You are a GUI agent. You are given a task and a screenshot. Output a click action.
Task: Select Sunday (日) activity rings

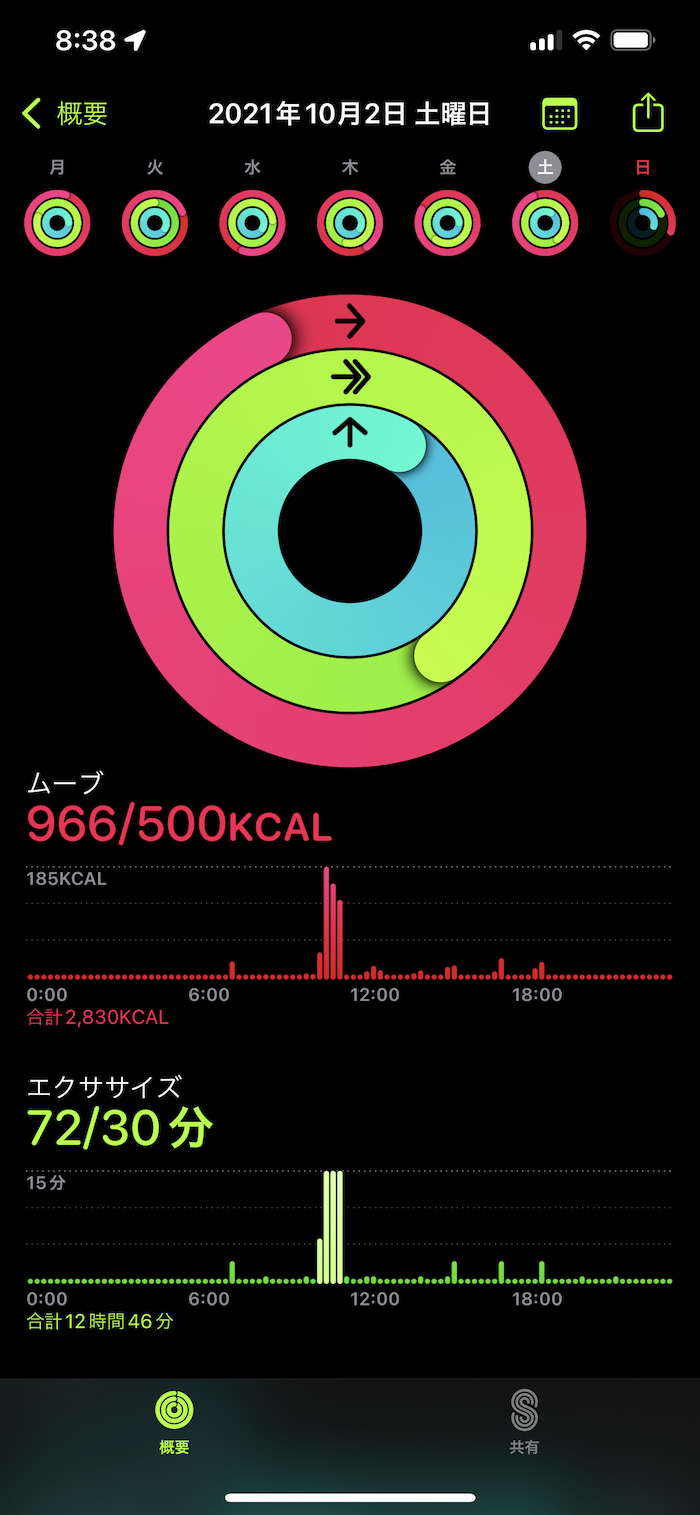[642, 222]
